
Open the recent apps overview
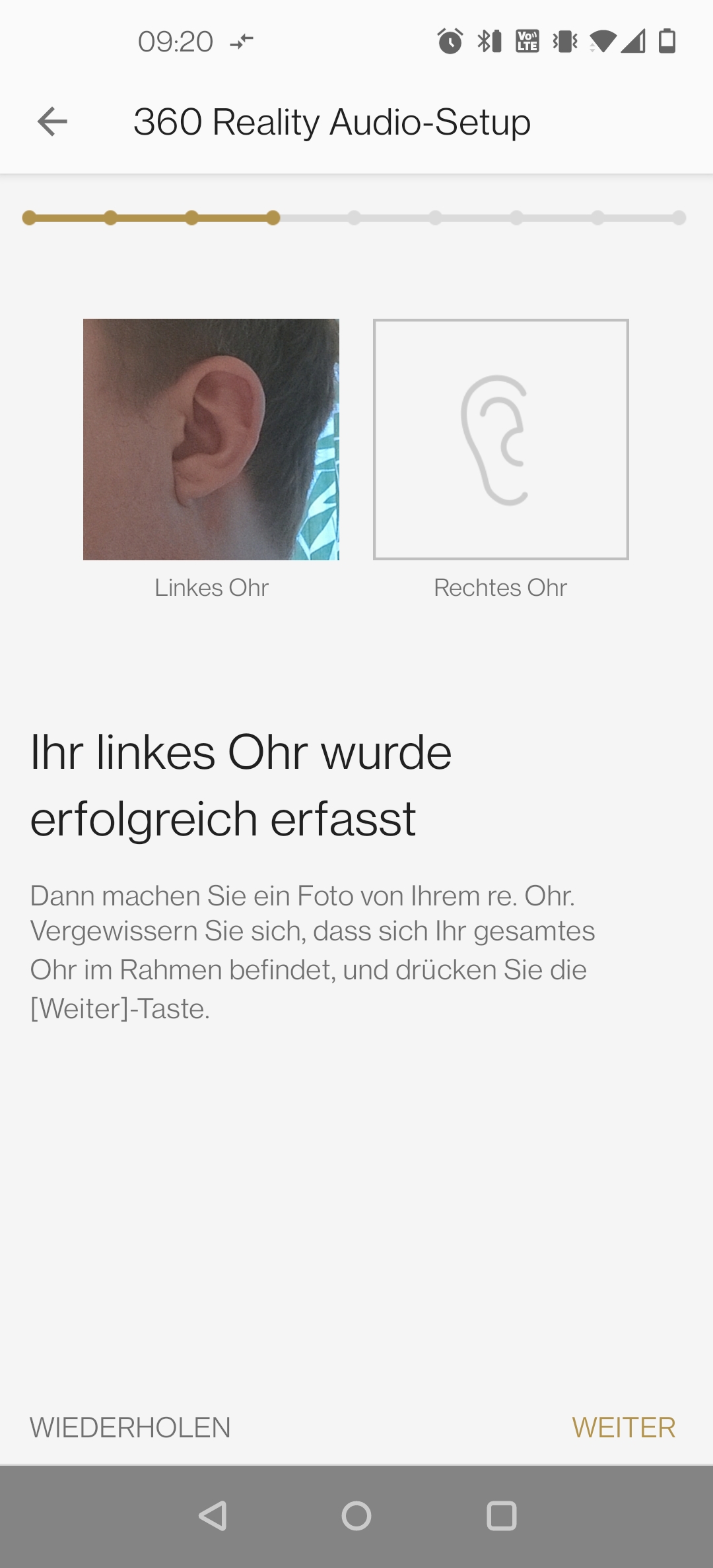502,1516
